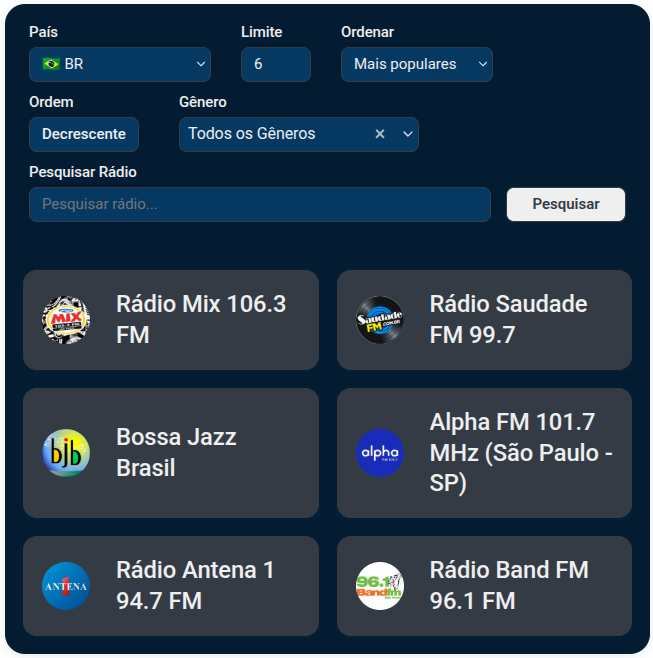This screenshot has height=658, width=653.
Task: Tap the Limite number field
Action: [x=275, y=64]
